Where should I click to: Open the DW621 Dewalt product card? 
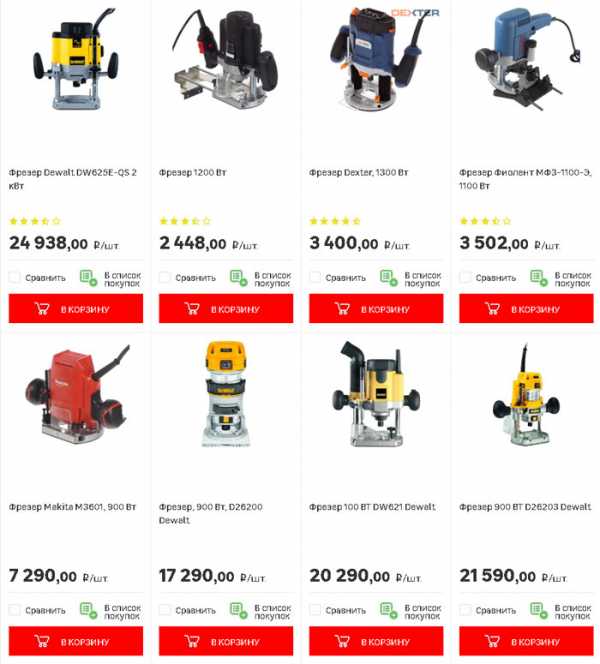tap(372, 507)
